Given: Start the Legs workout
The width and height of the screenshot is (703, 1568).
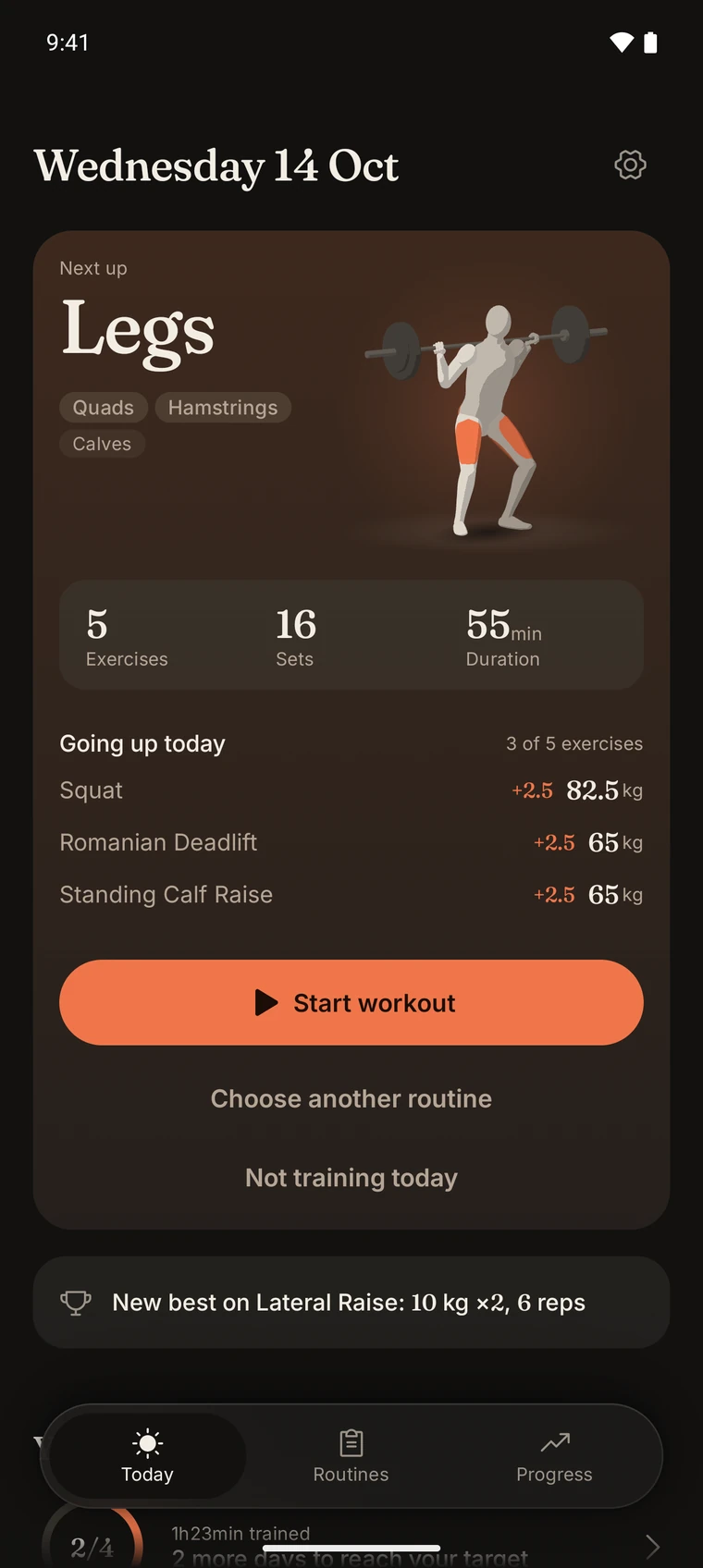Looking at the screenshot, I should (x=351, y=1002).
